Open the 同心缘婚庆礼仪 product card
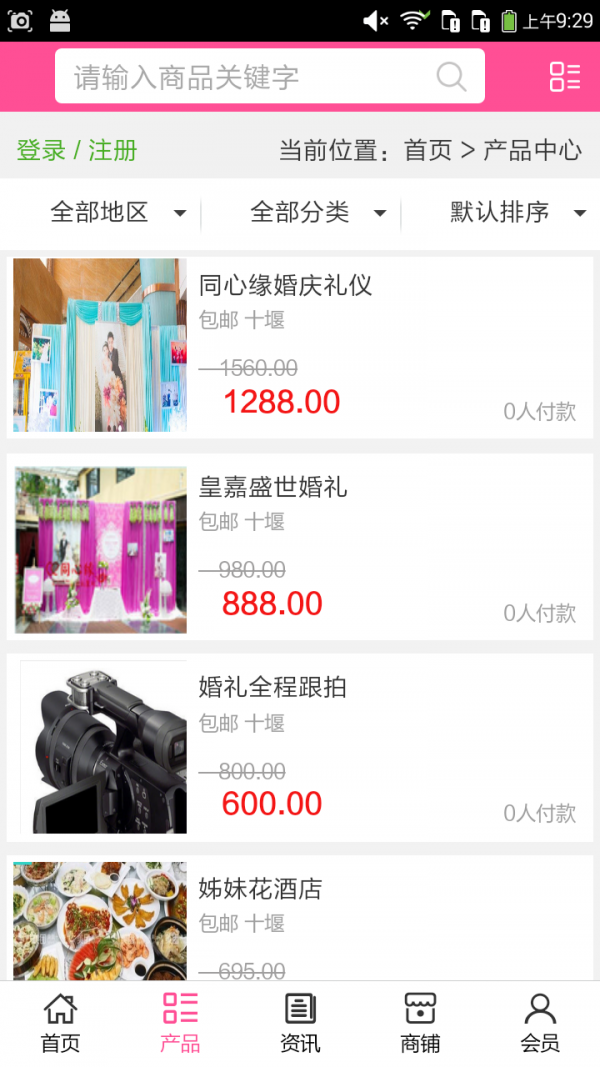This screenshot has width=600, height=1067. [300, 345]
